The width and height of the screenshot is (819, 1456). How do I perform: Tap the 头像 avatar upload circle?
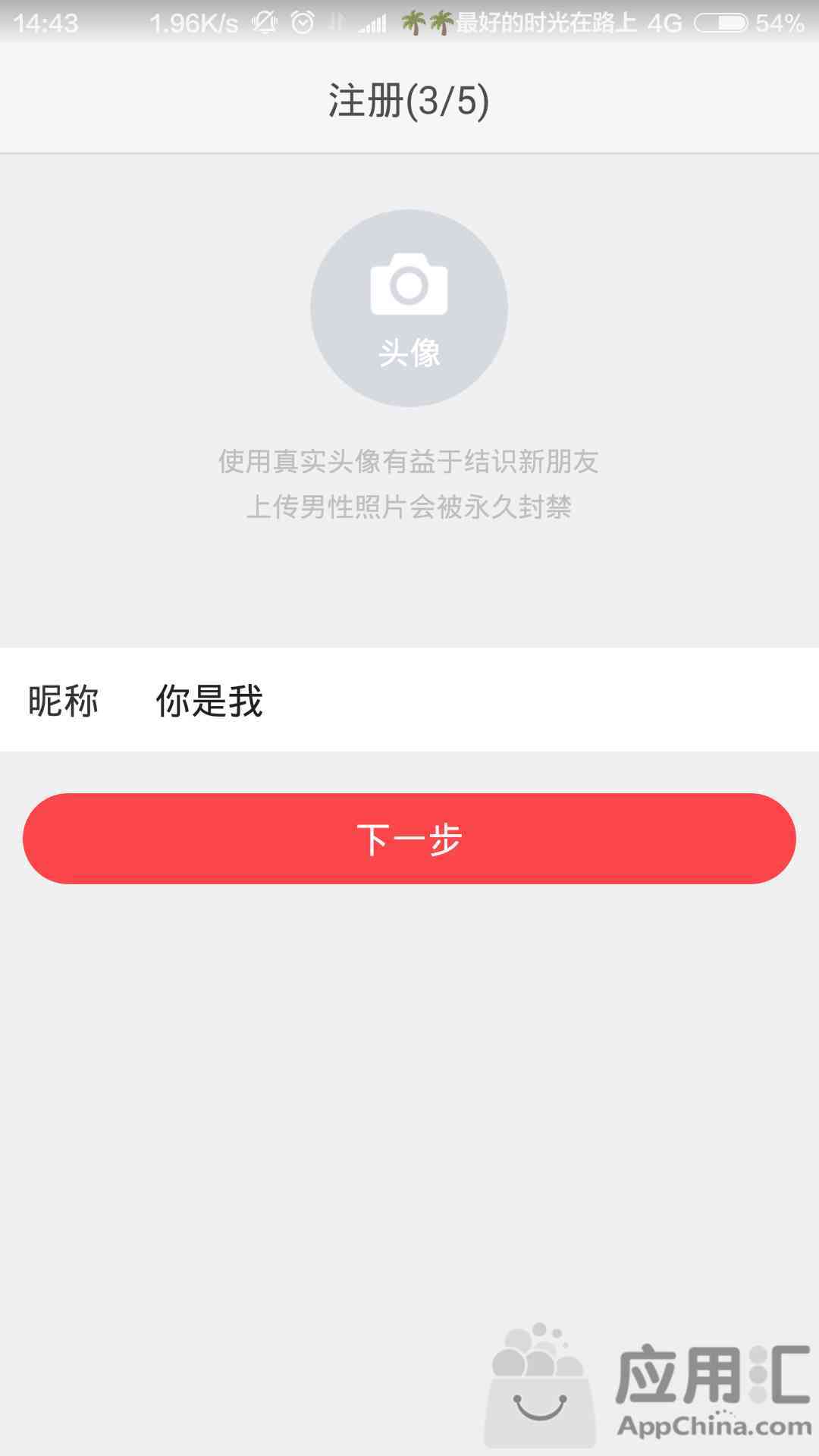pos(409,308)
